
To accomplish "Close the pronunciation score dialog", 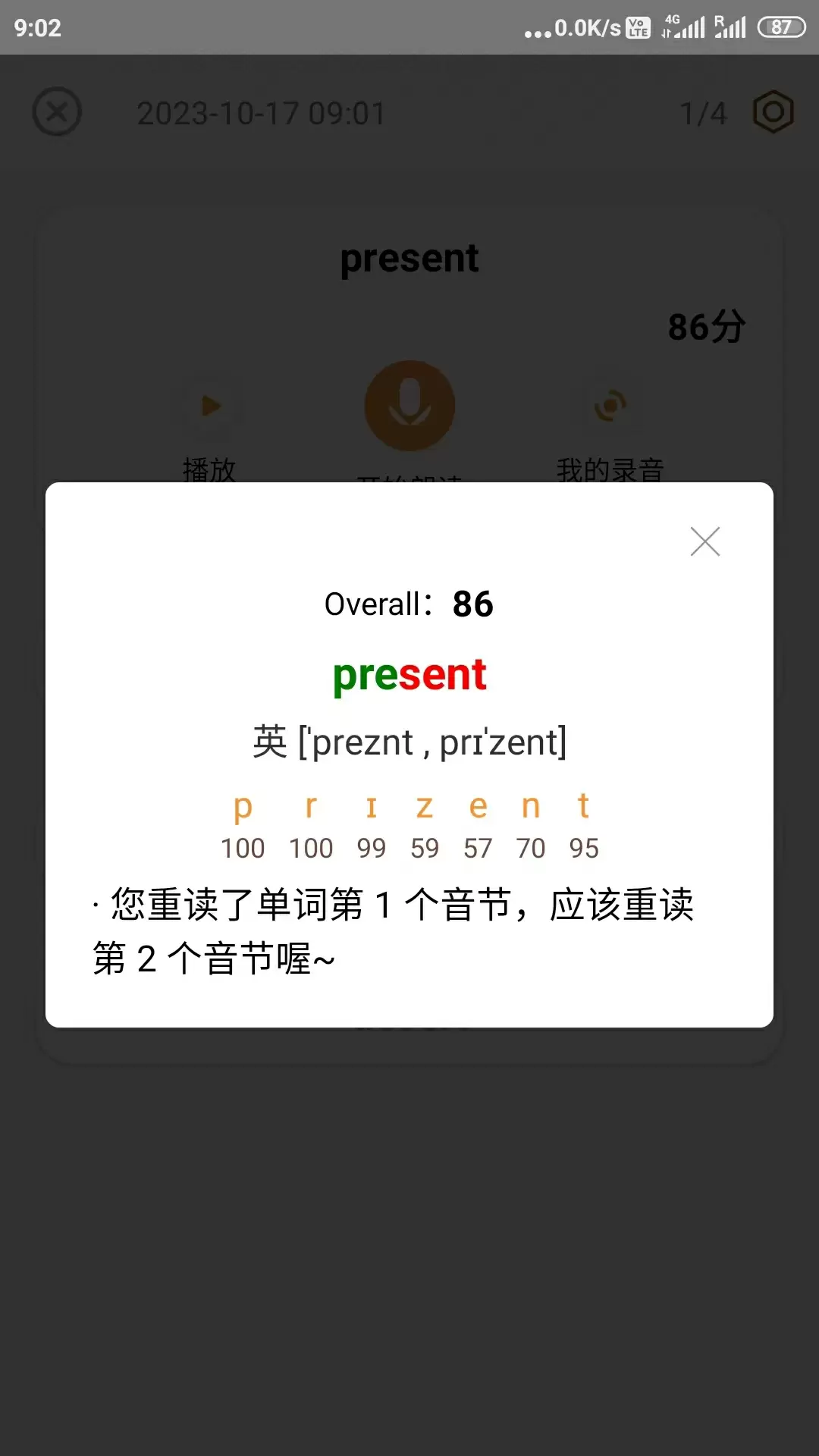I will (705, 541).
